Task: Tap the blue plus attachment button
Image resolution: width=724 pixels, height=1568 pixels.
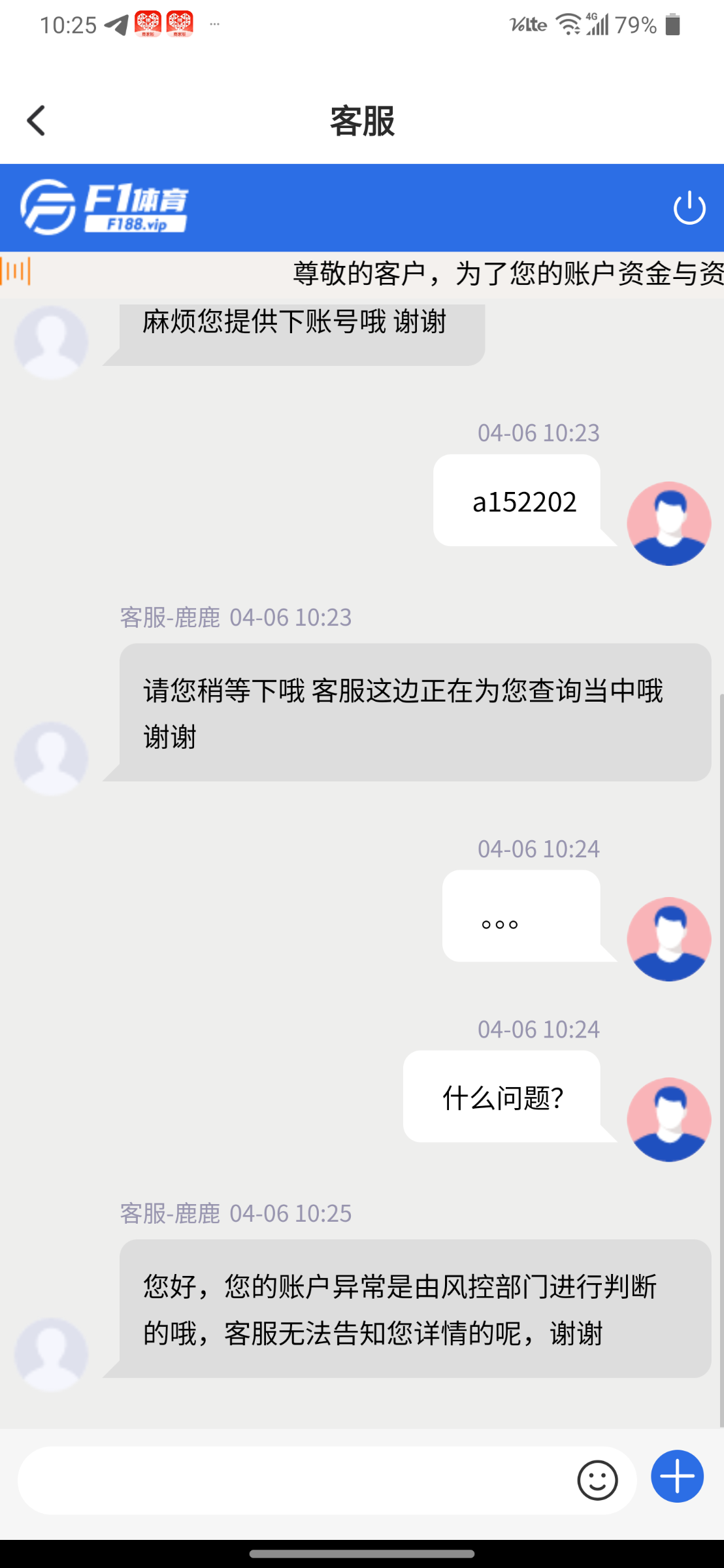Action: tap(677, 1477)
